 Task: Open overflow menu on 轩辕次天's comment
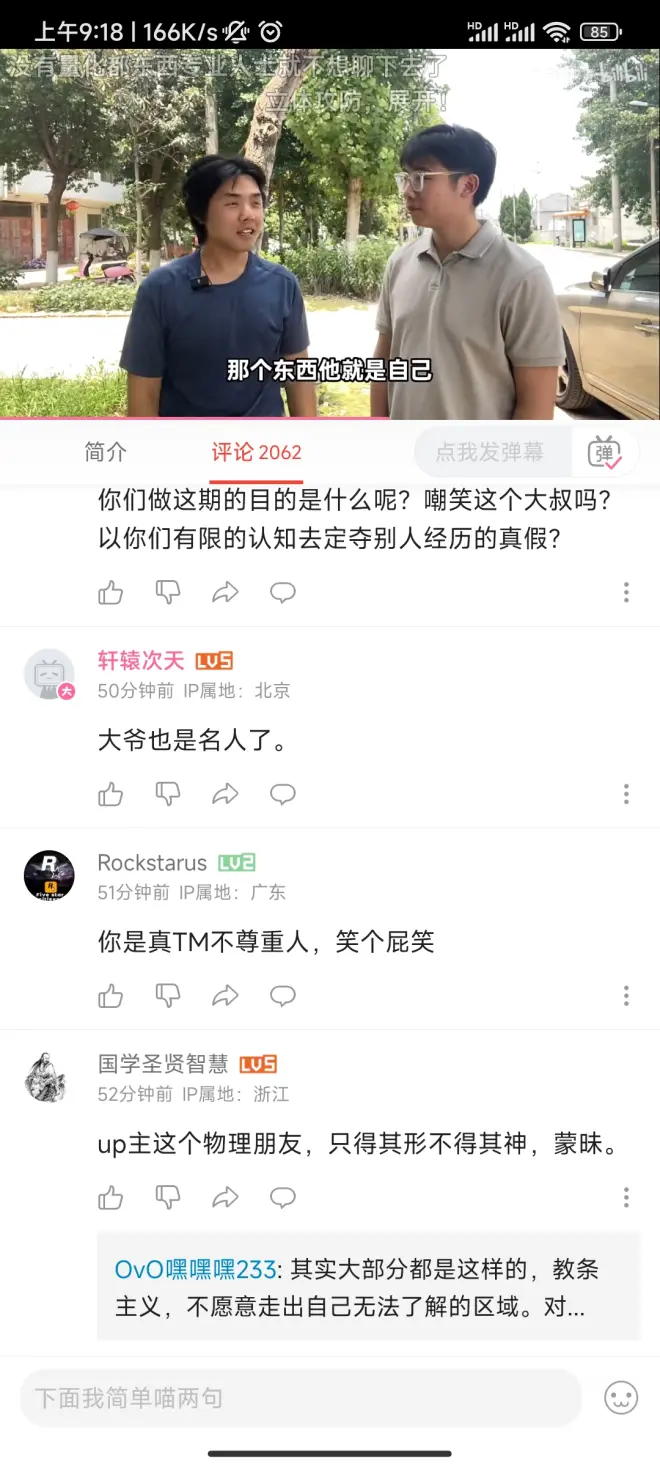pos(626,794)
